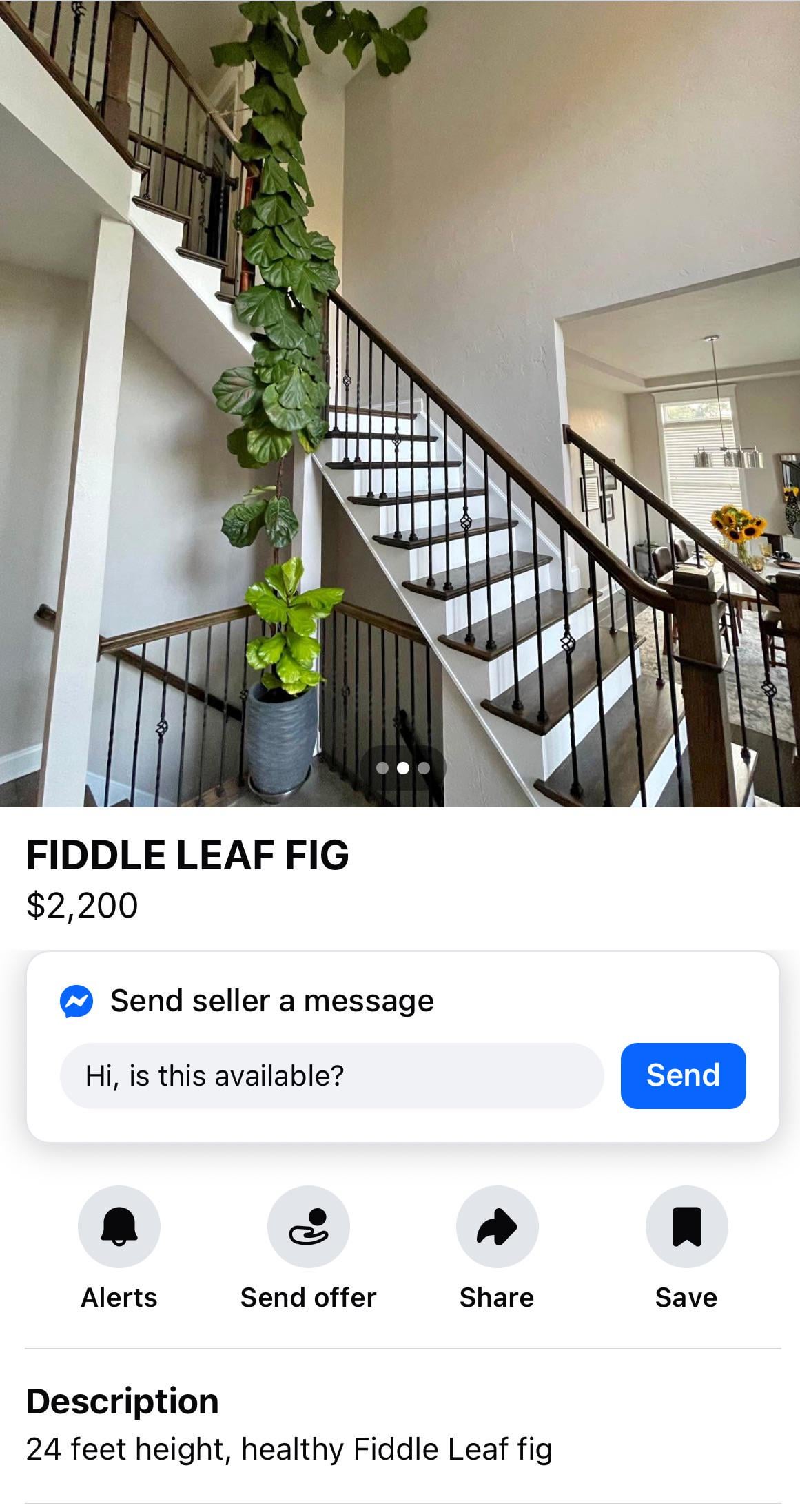Send an offer to the seller

pos(308,1226)
